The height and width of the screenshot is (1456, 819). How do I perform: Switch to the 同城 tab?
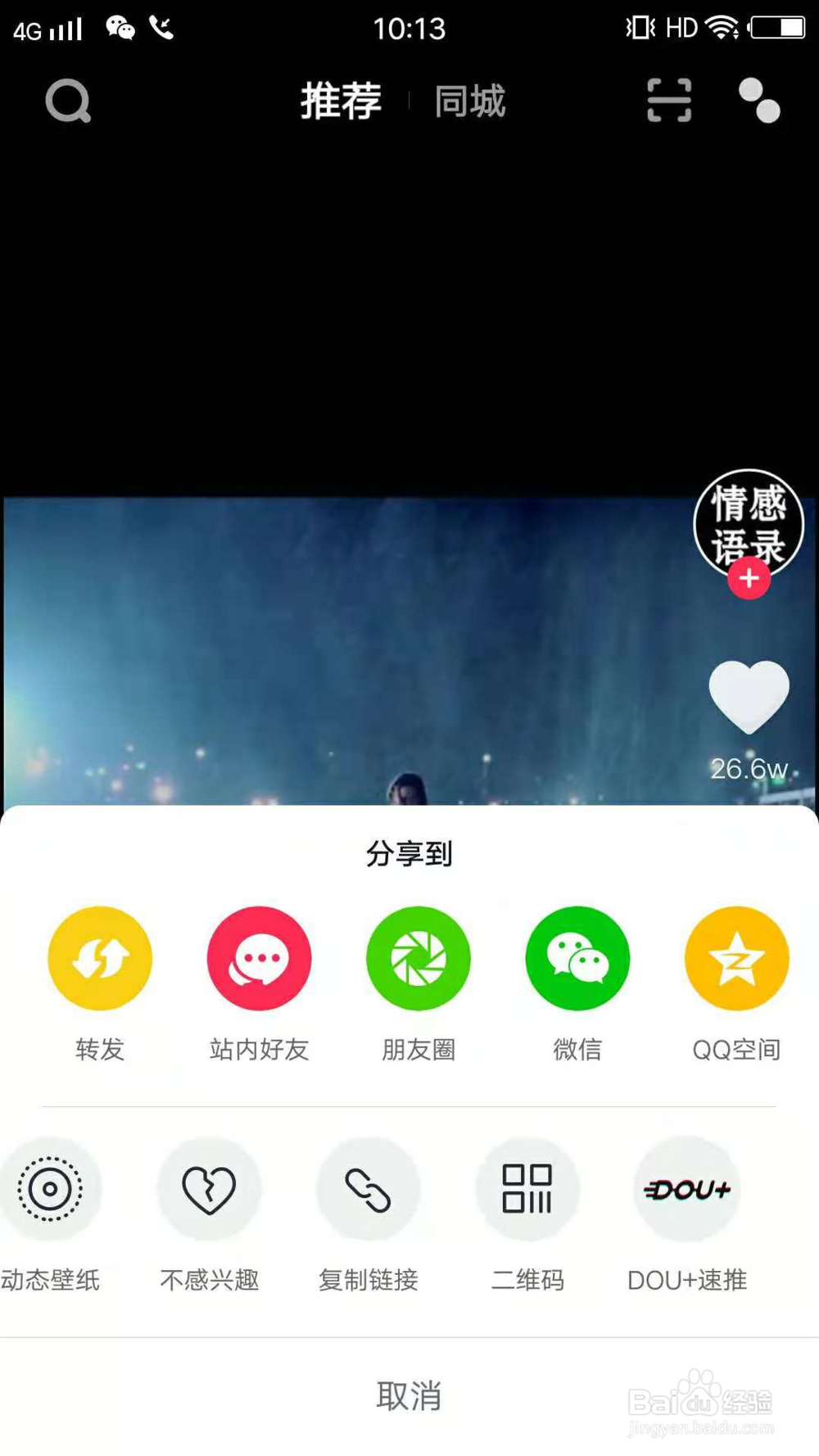point(468,100)
